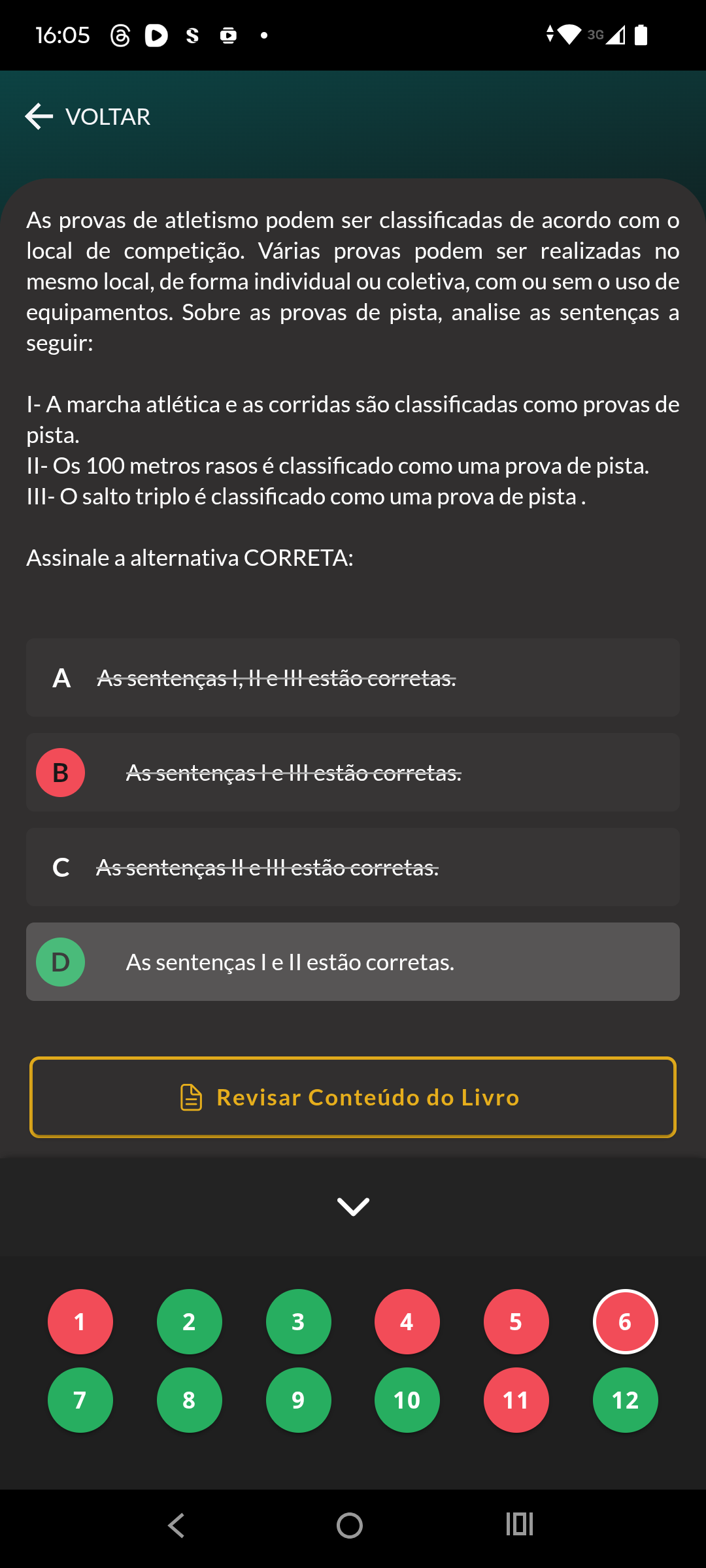Select answer D, sentences I e II
Viewport: 706px width, 1568px height.
(x=353, y=962)
